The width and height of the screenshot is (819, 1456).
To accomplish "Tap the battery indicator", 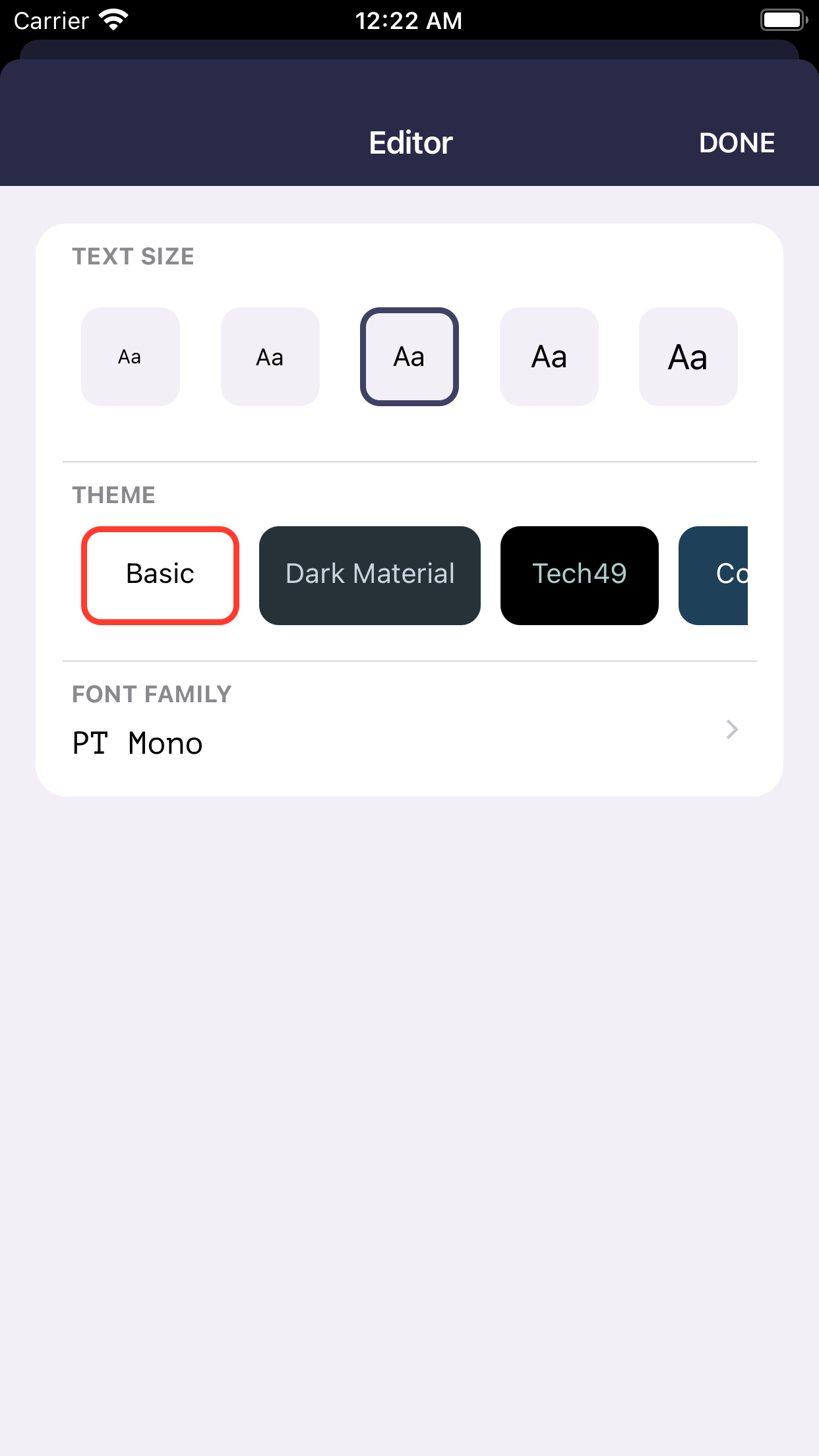I will coord(782,20).
